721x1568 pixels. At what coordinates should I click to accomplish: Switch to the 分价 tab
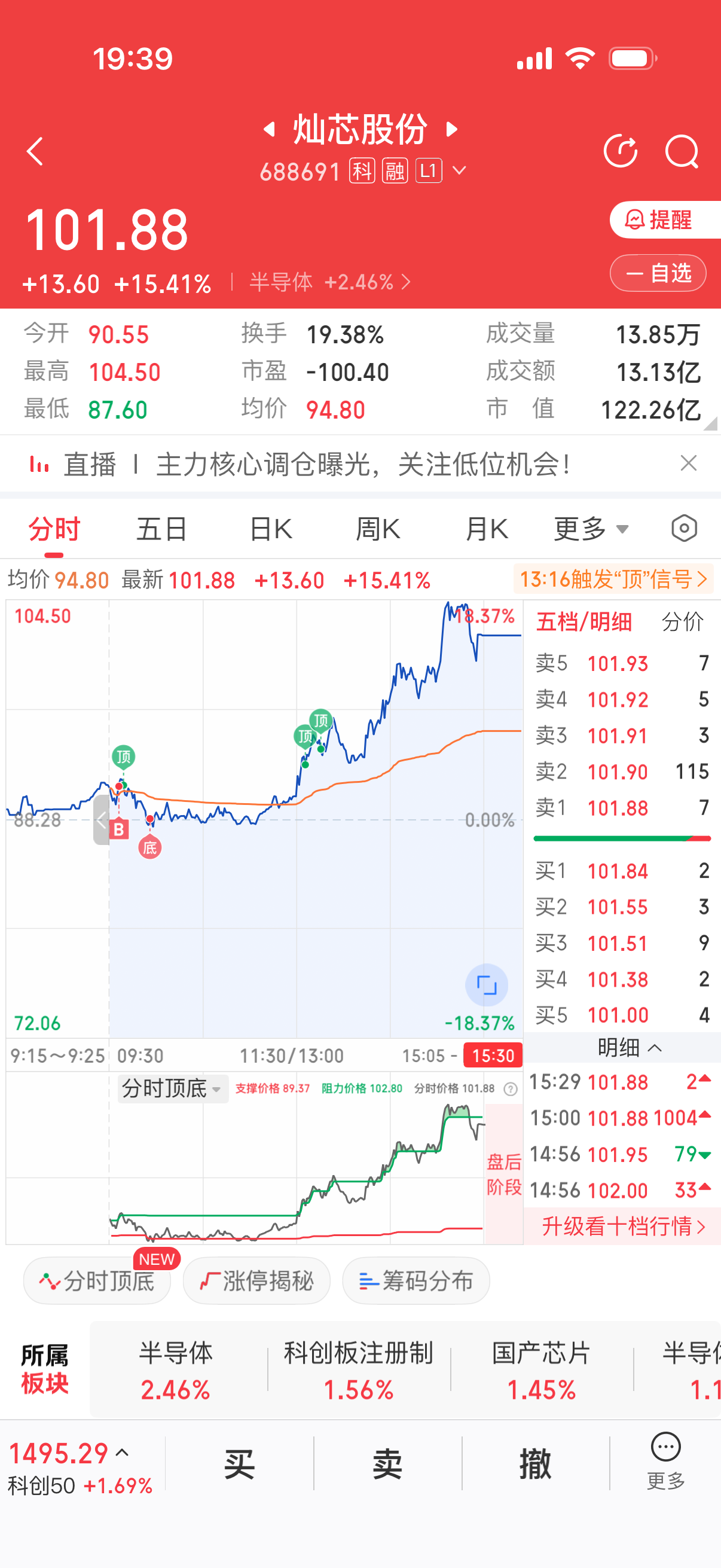(x=682, y=621)
